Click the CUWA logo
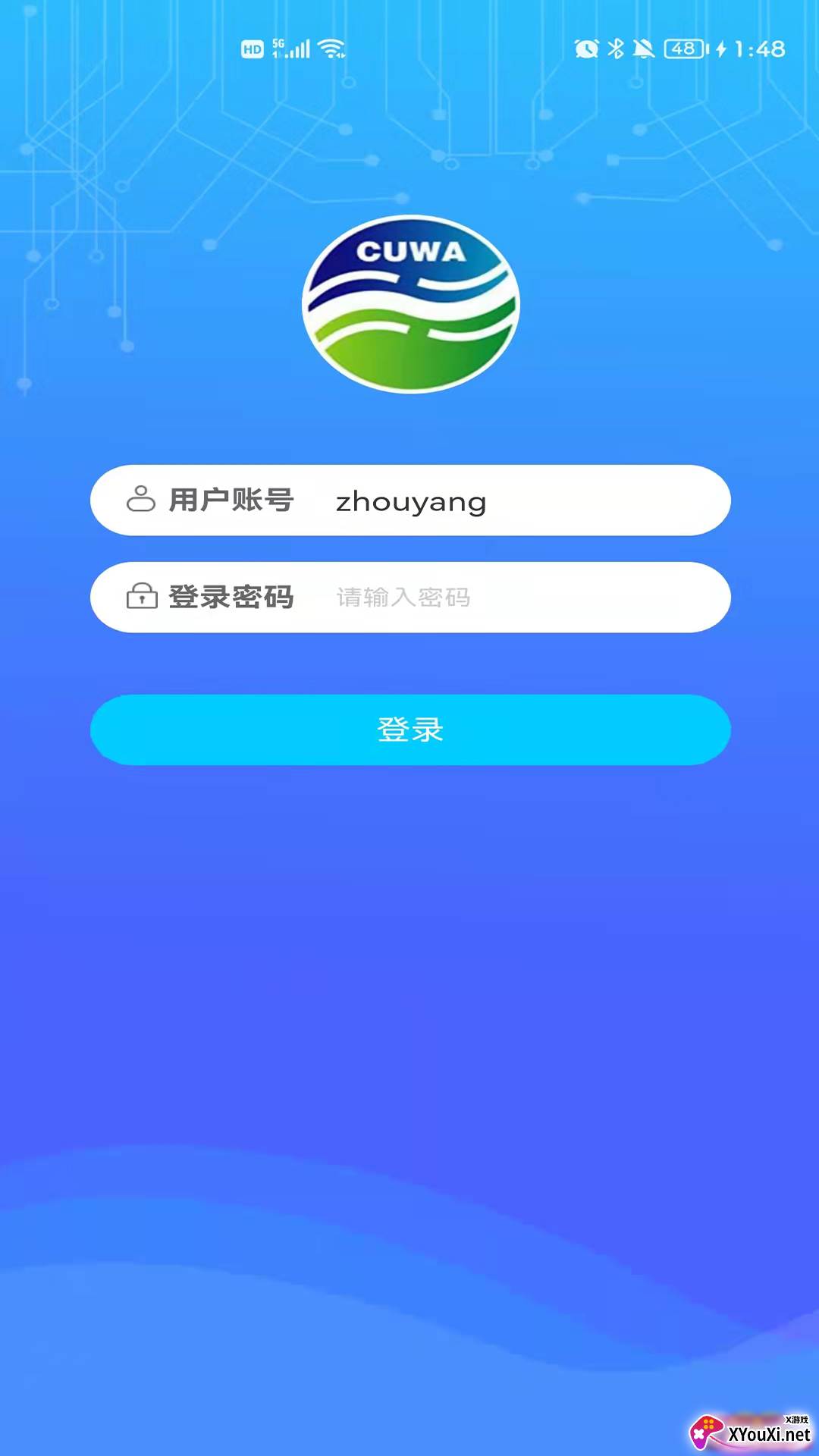 [x=409, y=303]
